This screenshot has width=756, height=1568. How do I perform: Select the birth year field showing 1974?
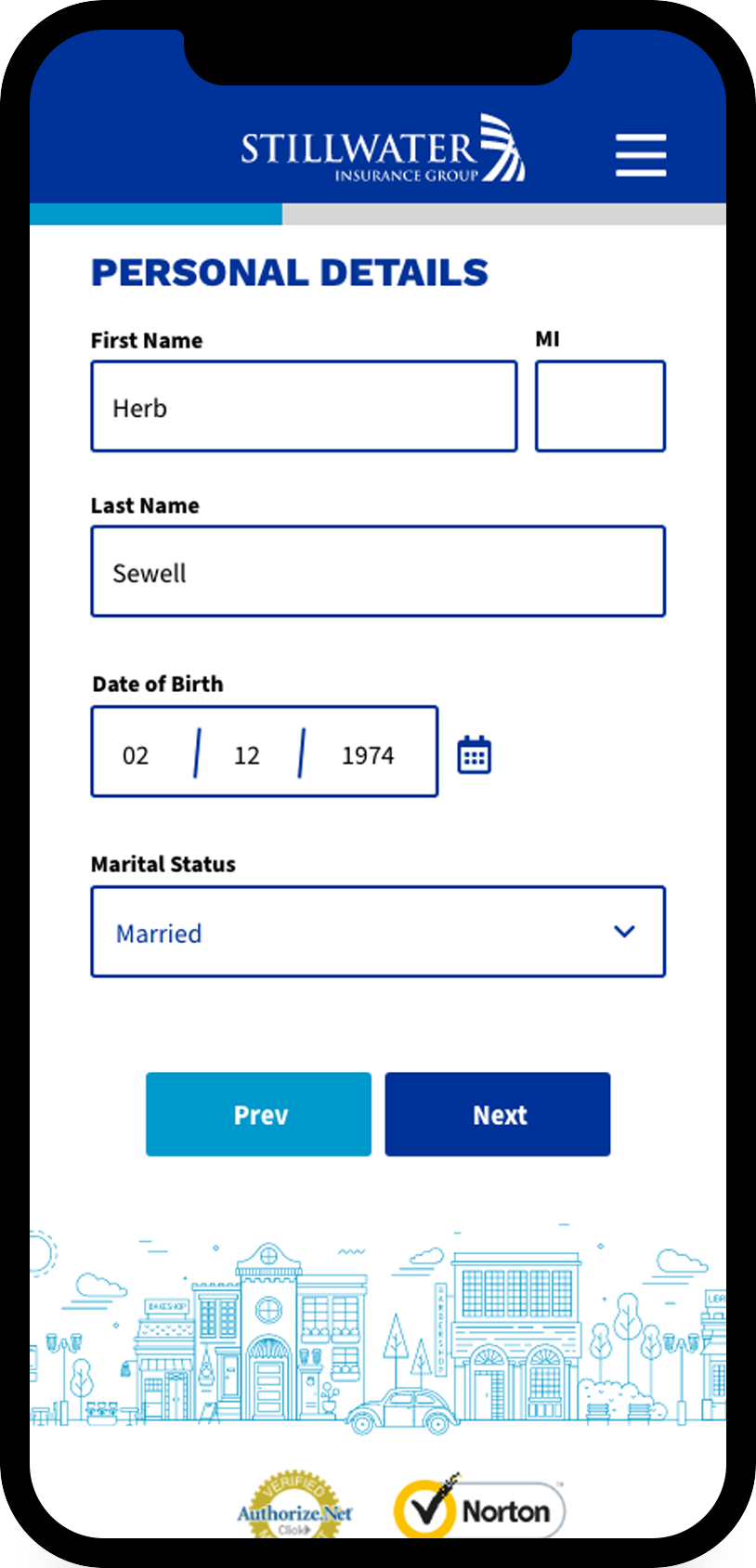click(368, 755)
